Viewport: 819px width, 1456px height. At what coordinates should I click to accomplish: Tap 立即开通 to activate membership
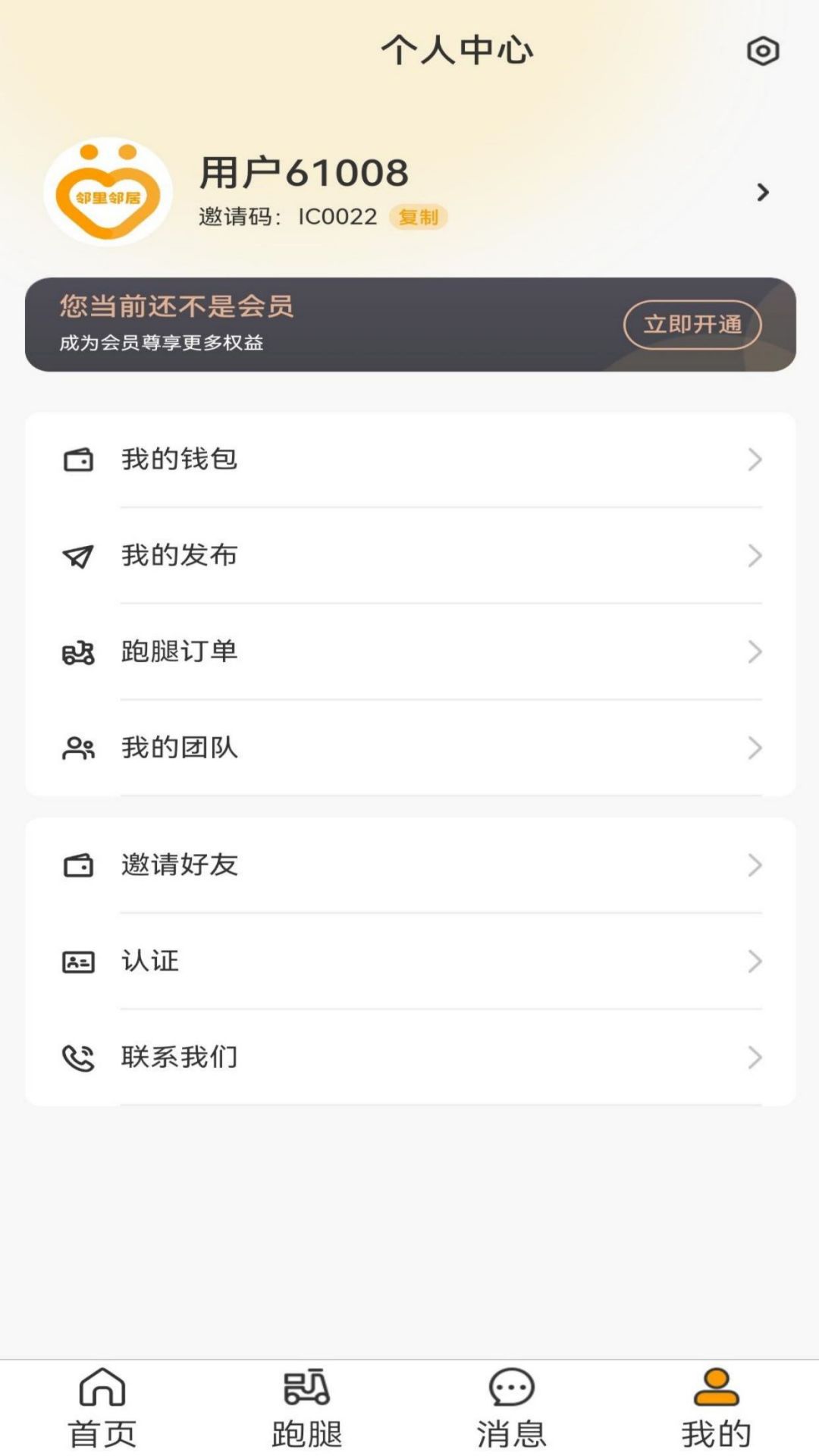692,325
